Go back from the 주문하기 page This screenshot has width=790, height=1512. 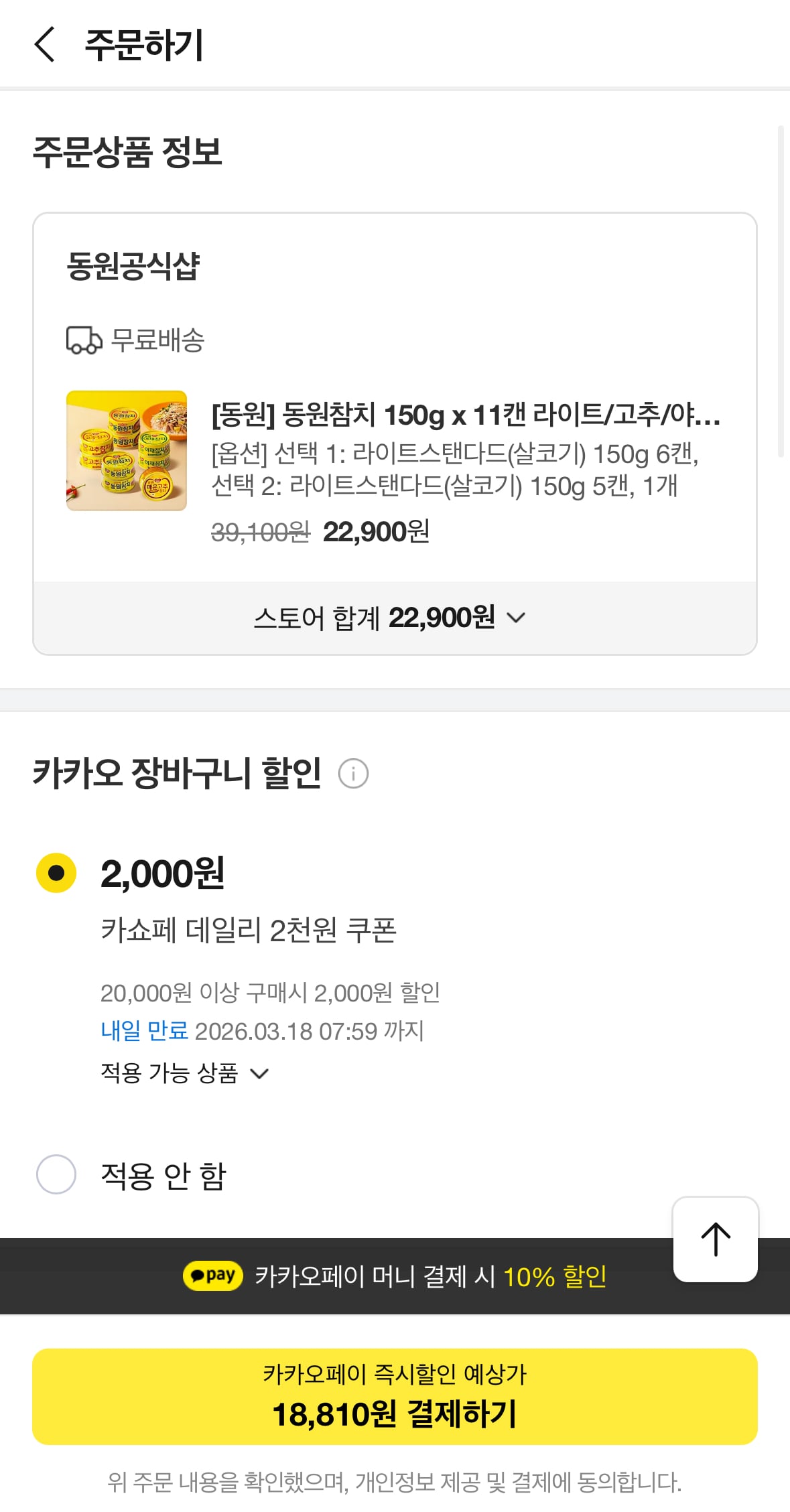coord(44,45)
